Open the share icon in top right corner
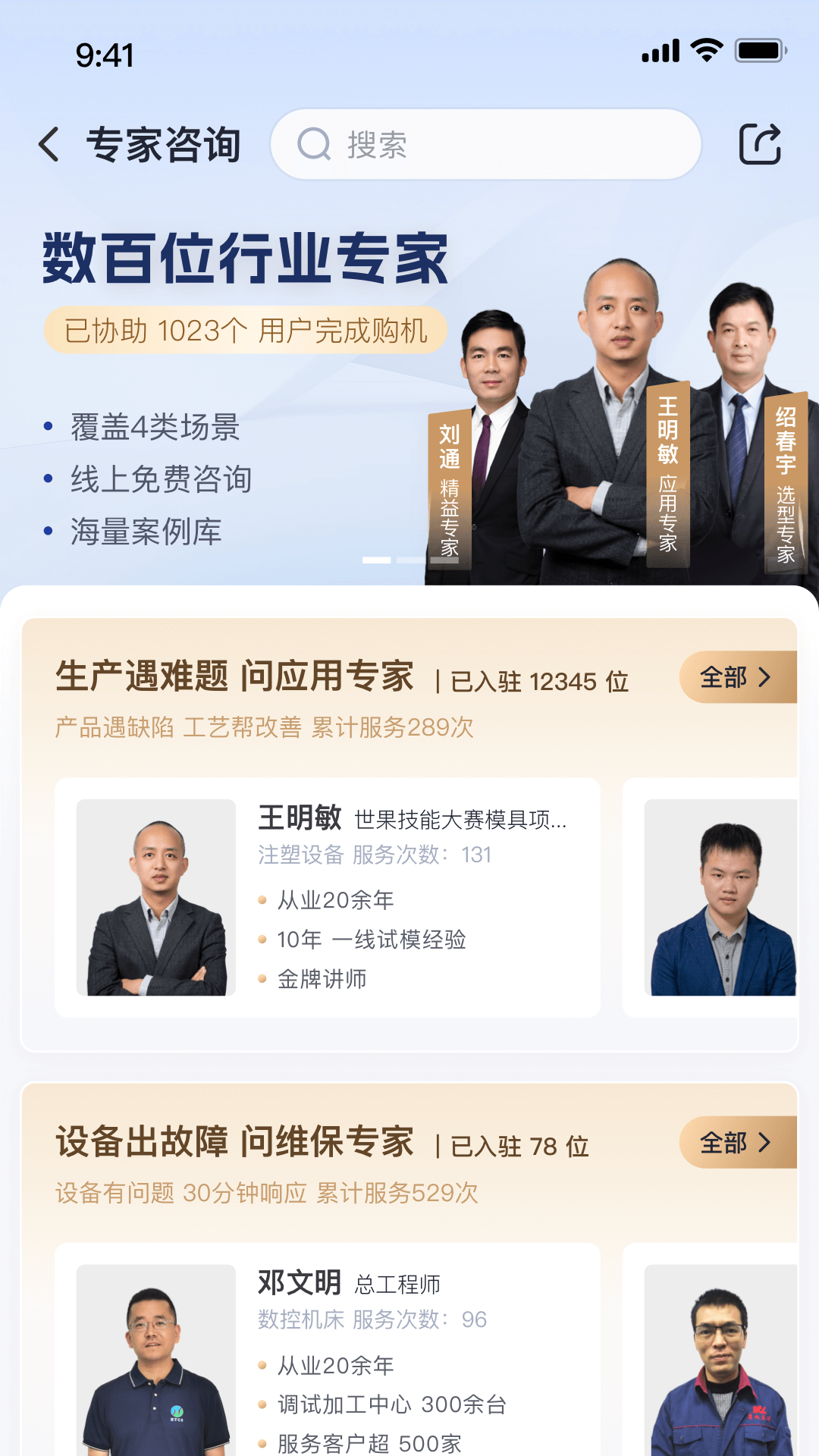The width and height of the screenshot is (819, 1456). [761, 144]
